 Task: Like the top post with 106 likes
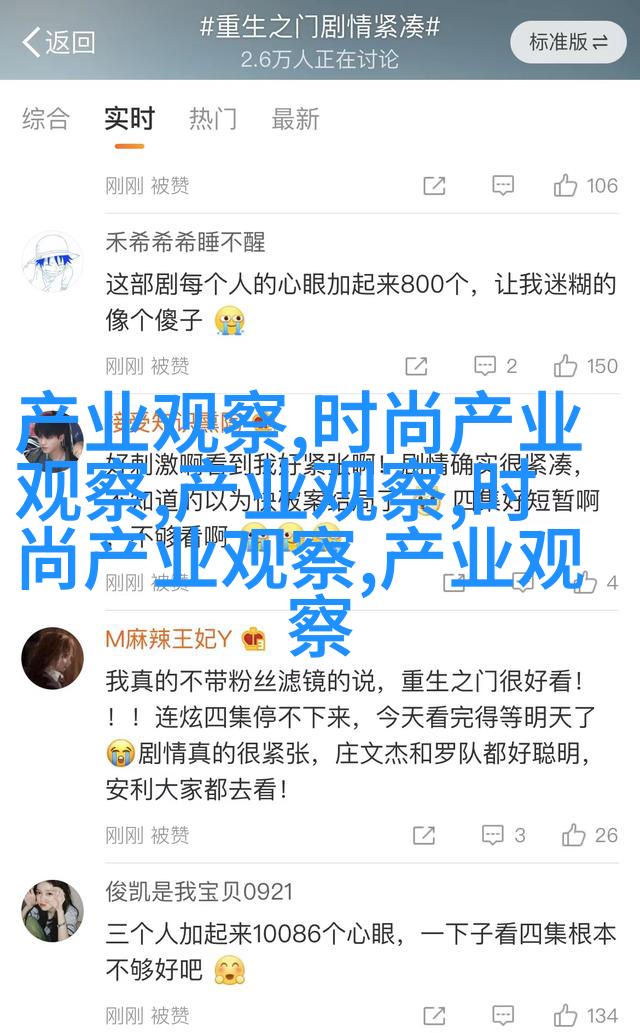[586, 185]
